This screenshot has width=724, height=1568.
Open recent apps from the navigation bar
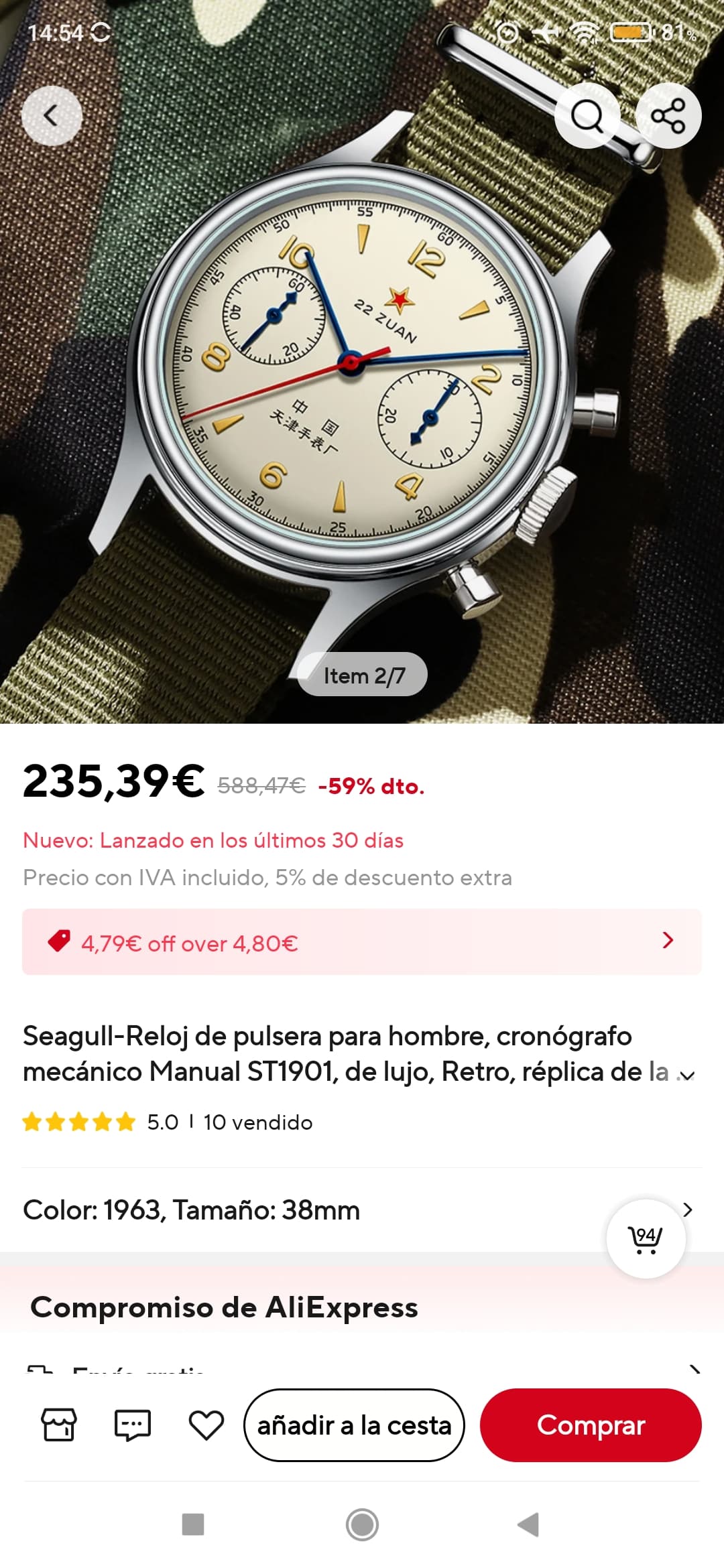[x=193, y=1524]
